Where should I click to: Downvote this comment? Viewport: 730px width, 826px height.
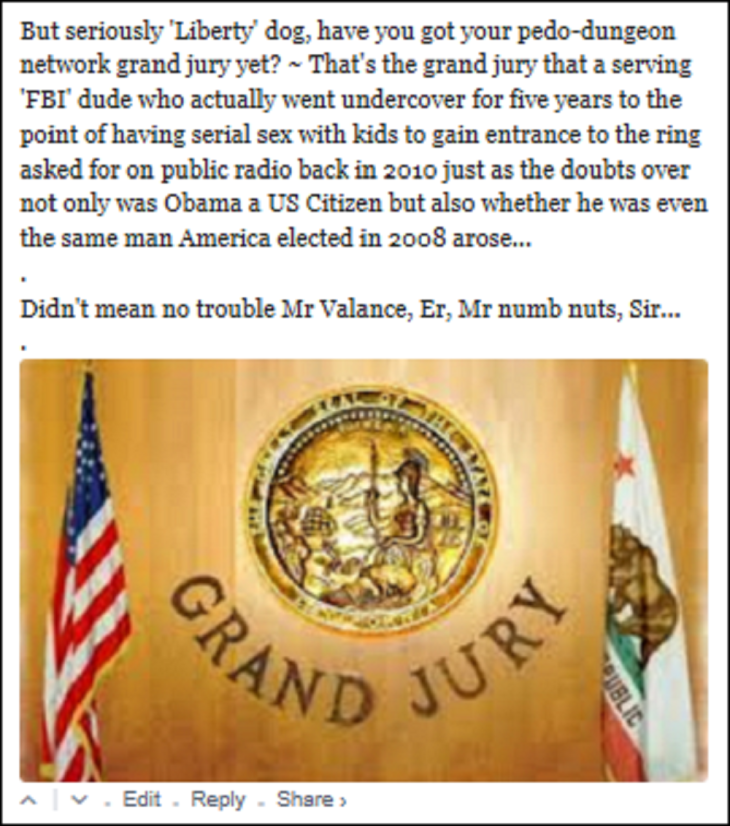click(78, 800)
